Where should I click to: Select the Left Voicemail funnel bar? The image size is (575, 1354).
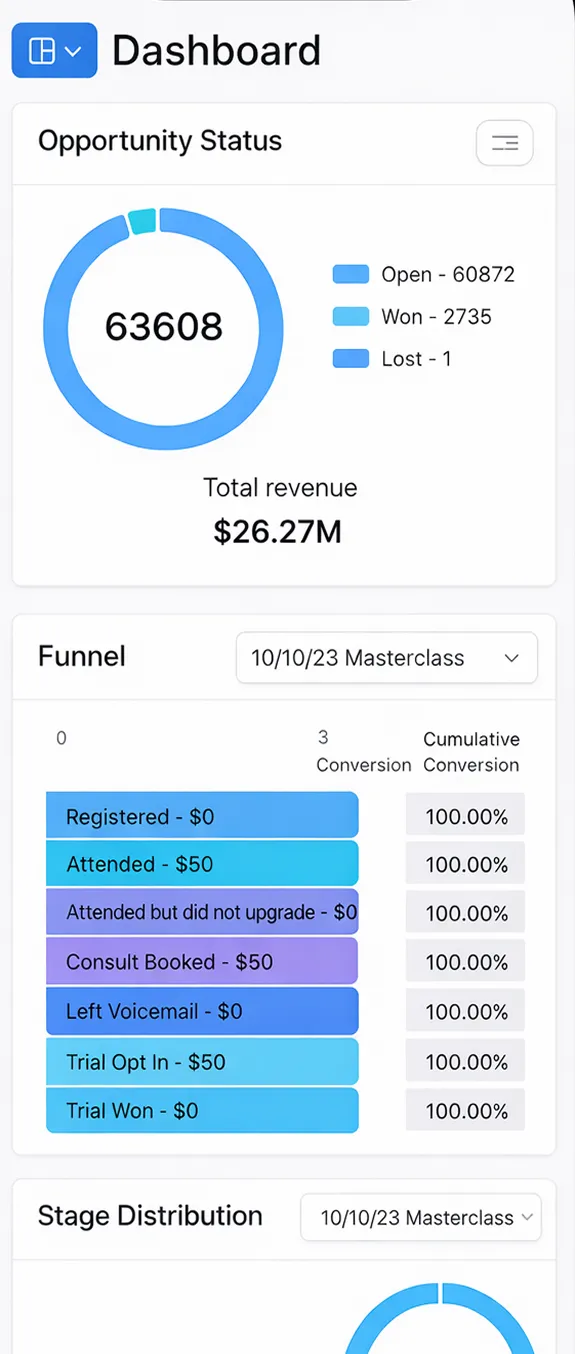[202, 1011]
